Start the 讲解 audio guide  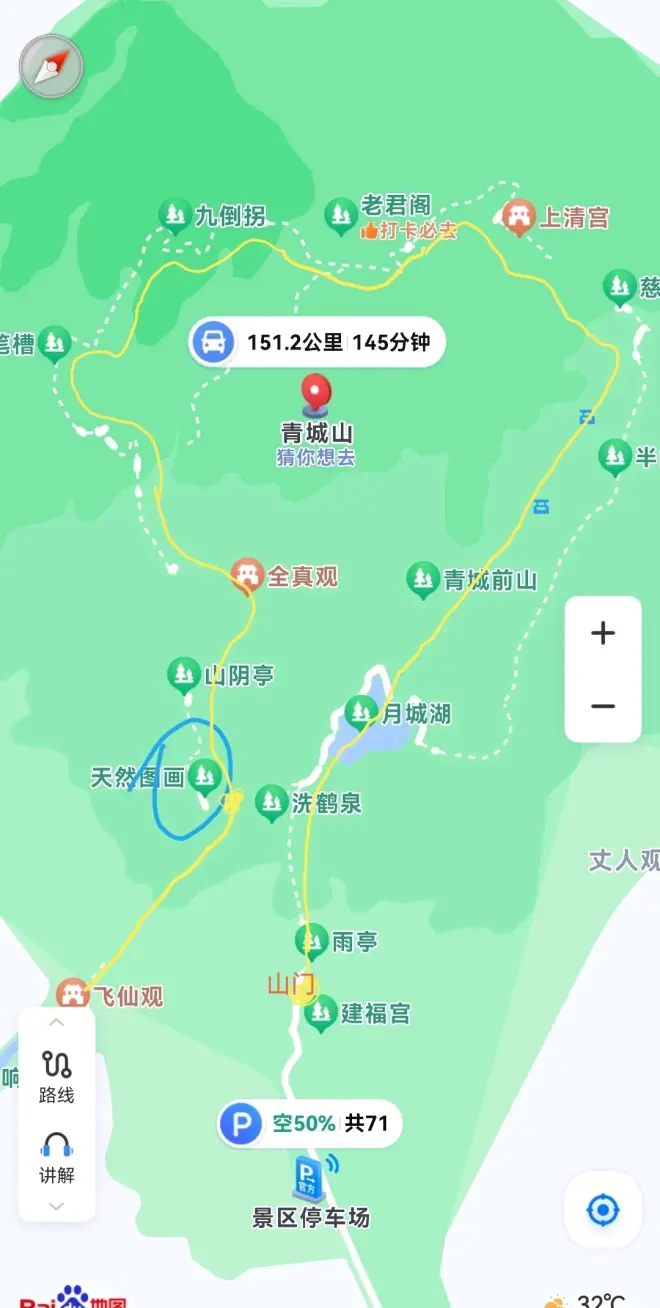[56, 1157]
